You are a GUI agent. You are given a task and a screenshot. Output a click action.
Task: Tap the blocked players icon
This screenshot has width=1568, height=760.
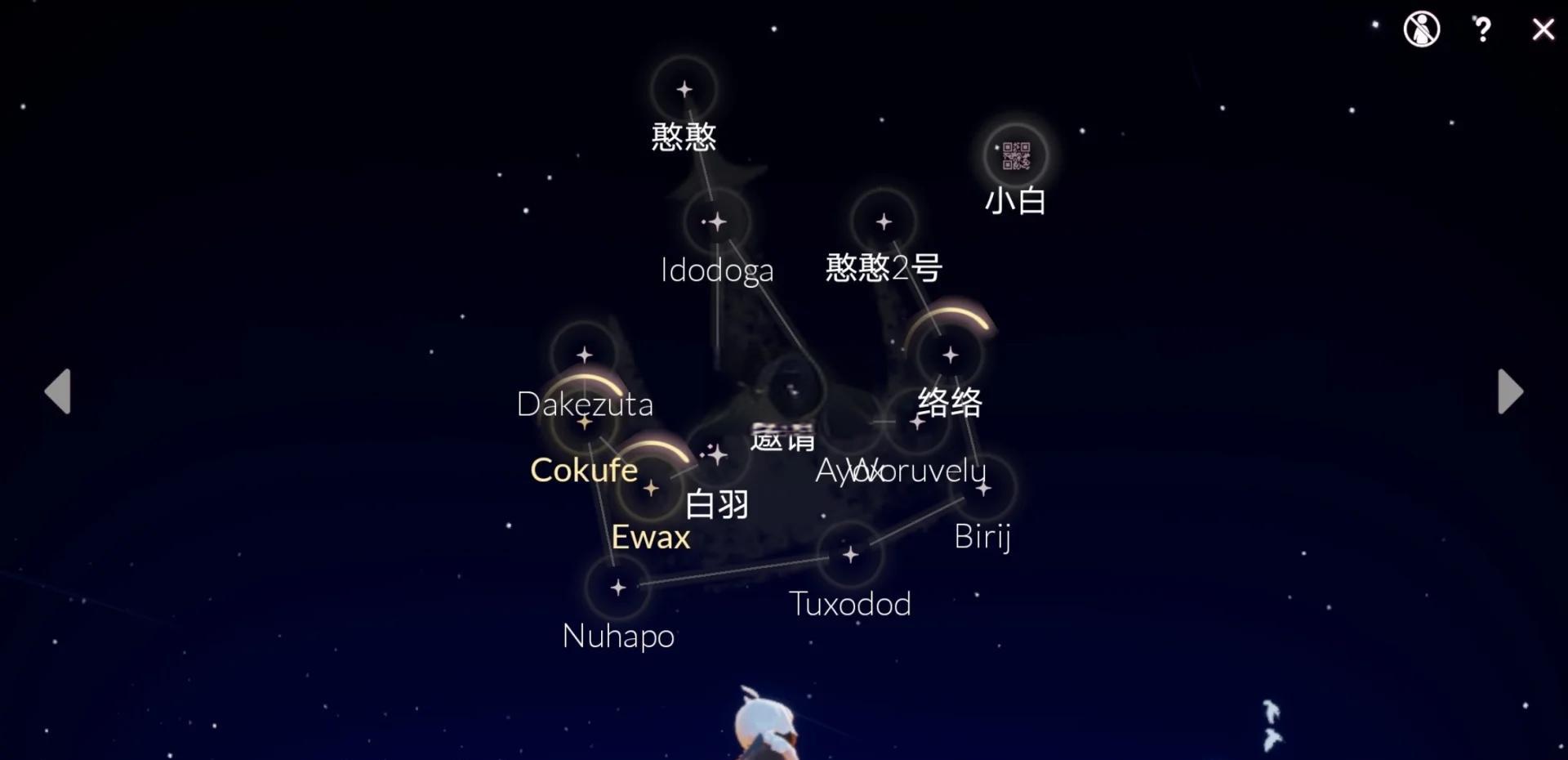pyautogui.click(x=1421, y=30)
